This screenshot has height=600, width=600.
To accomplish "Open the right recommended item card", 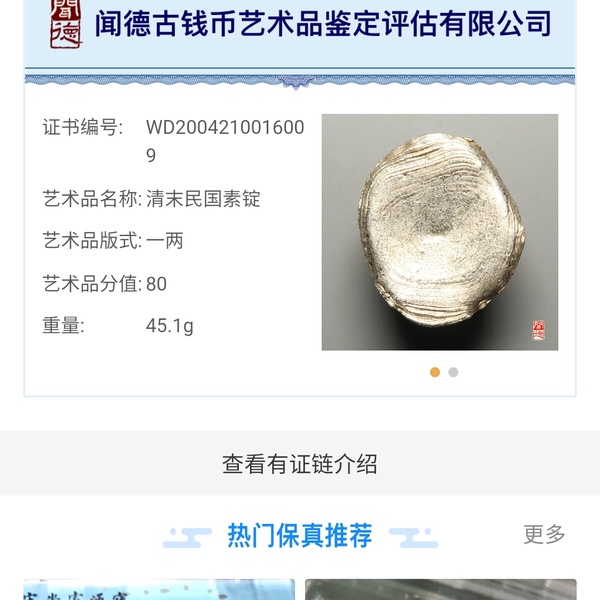I will pos(440,589).
